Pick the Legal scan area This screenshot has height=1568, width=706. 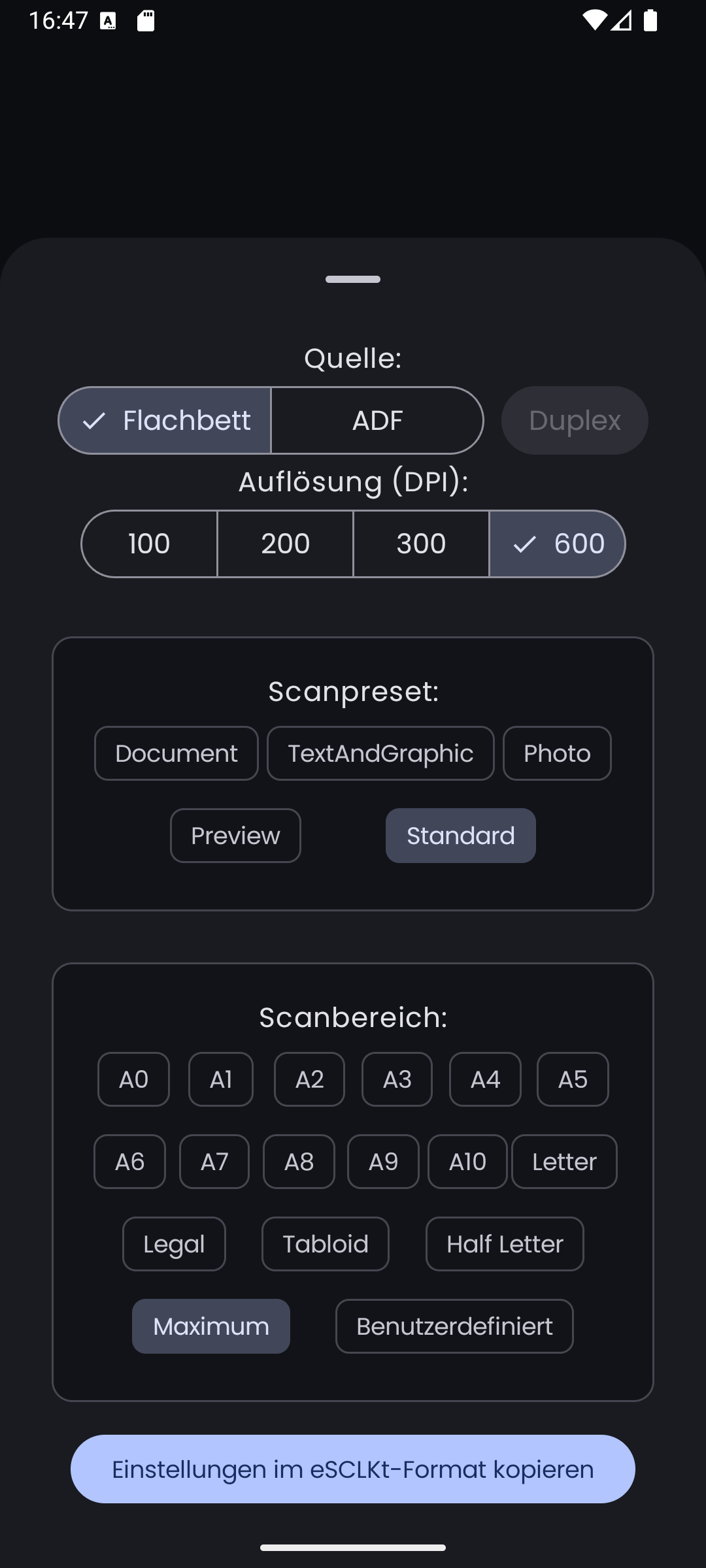click(174, 1244)
